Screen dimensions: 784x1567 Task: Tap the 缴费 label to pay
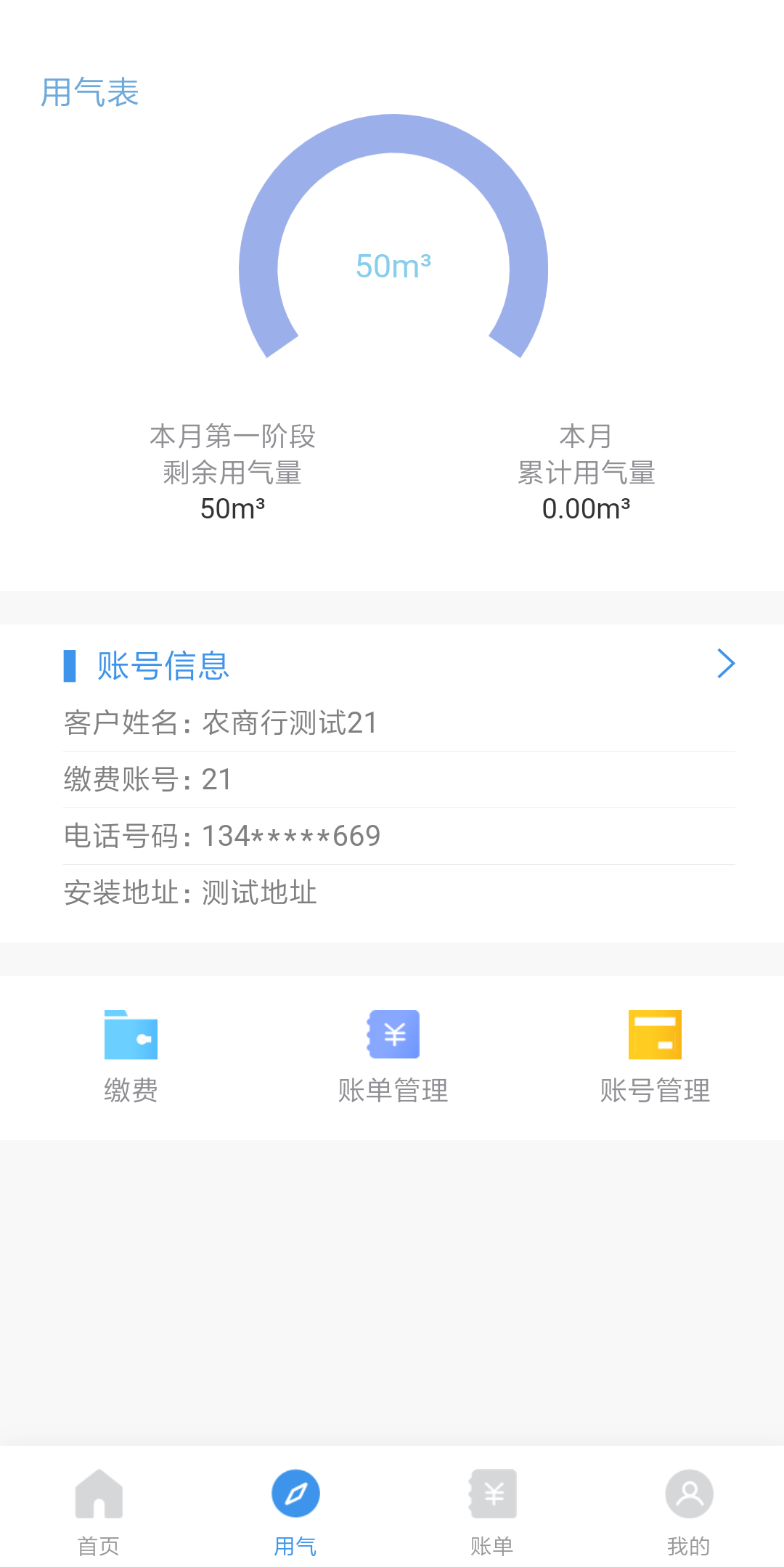point(131,1089)
